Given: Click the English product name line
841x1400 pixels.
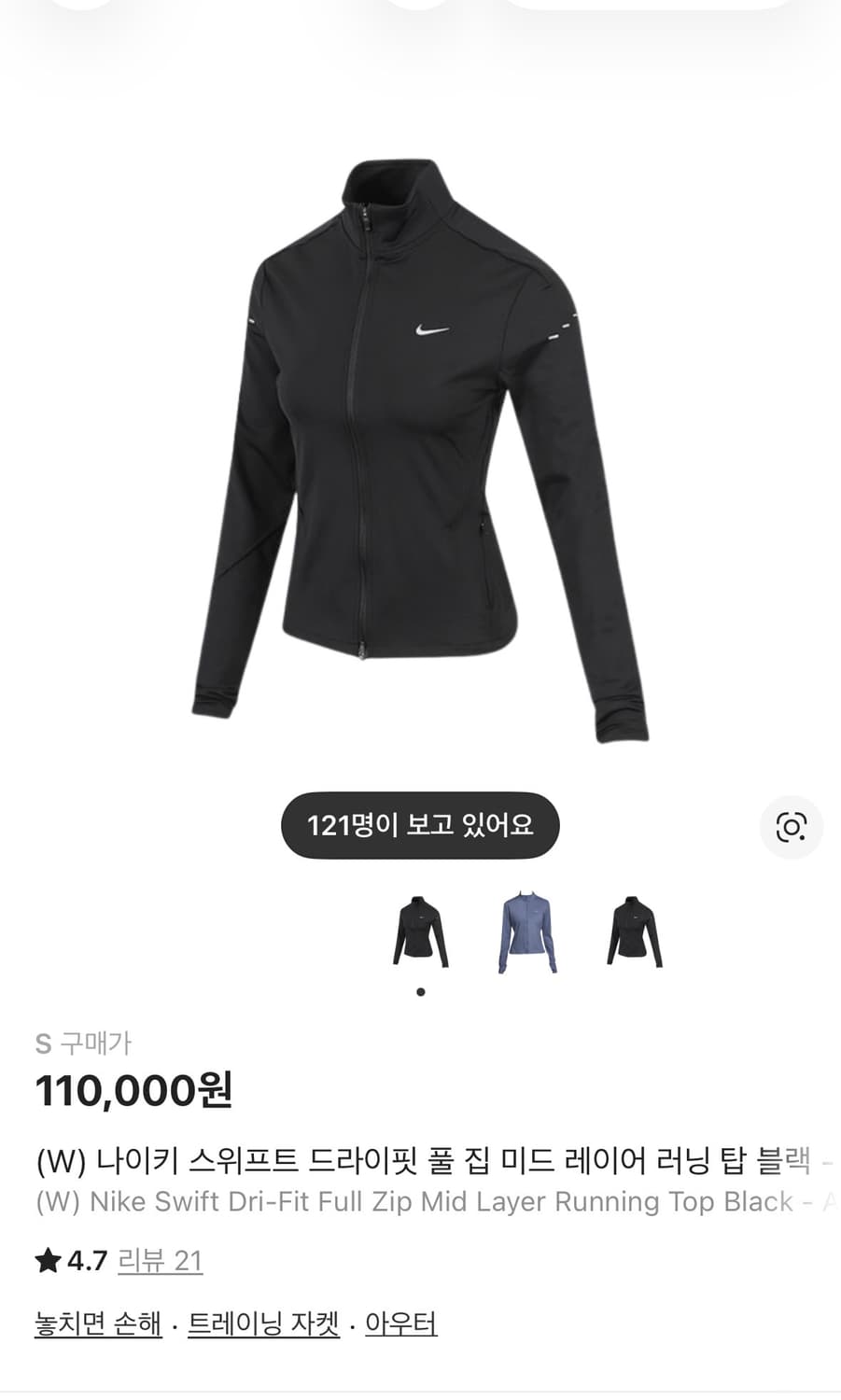Looking at the screenshot, I should coord(411,1202).
